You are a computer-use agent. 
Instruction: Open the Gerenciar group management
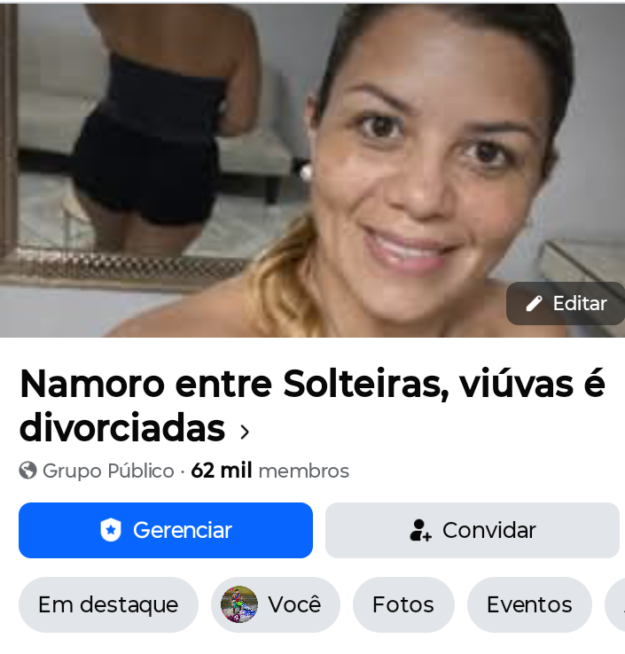[x=166, y=530]
